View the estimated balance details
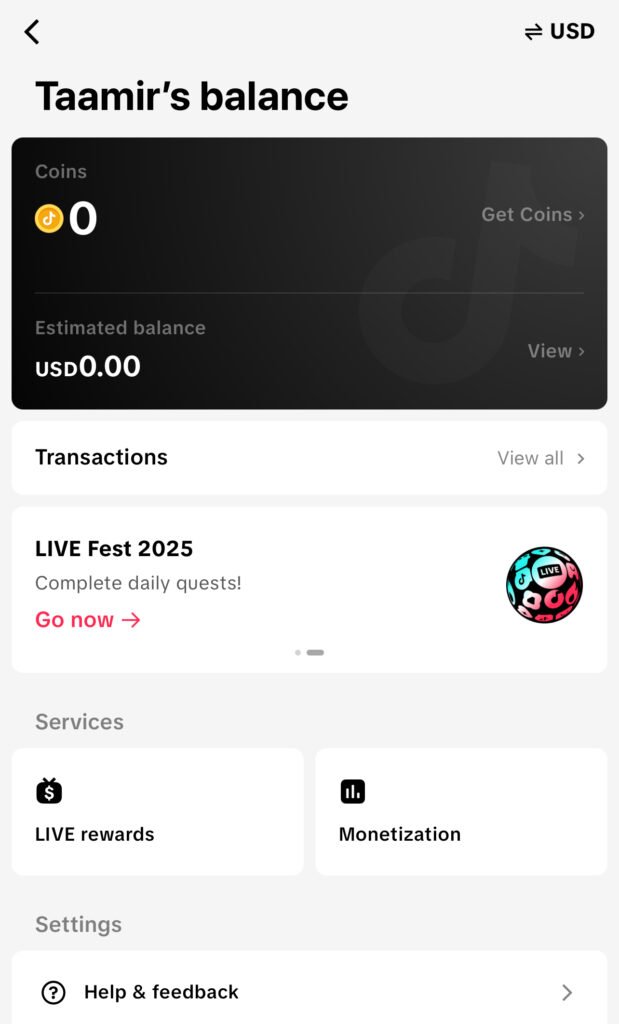 point(555,351)
